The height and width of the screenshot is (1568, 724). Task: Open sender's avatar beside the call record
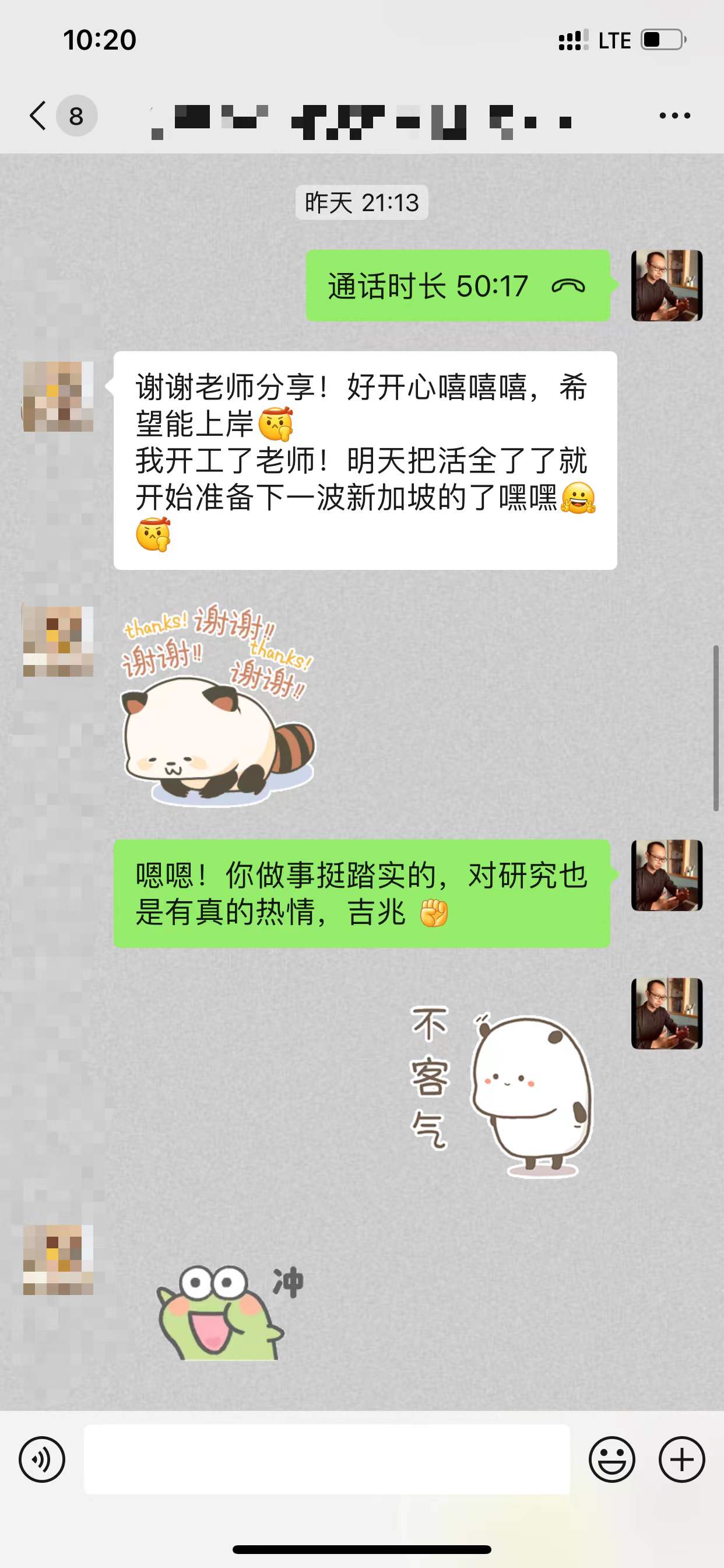pyautogui.click(x=667, y=285)
